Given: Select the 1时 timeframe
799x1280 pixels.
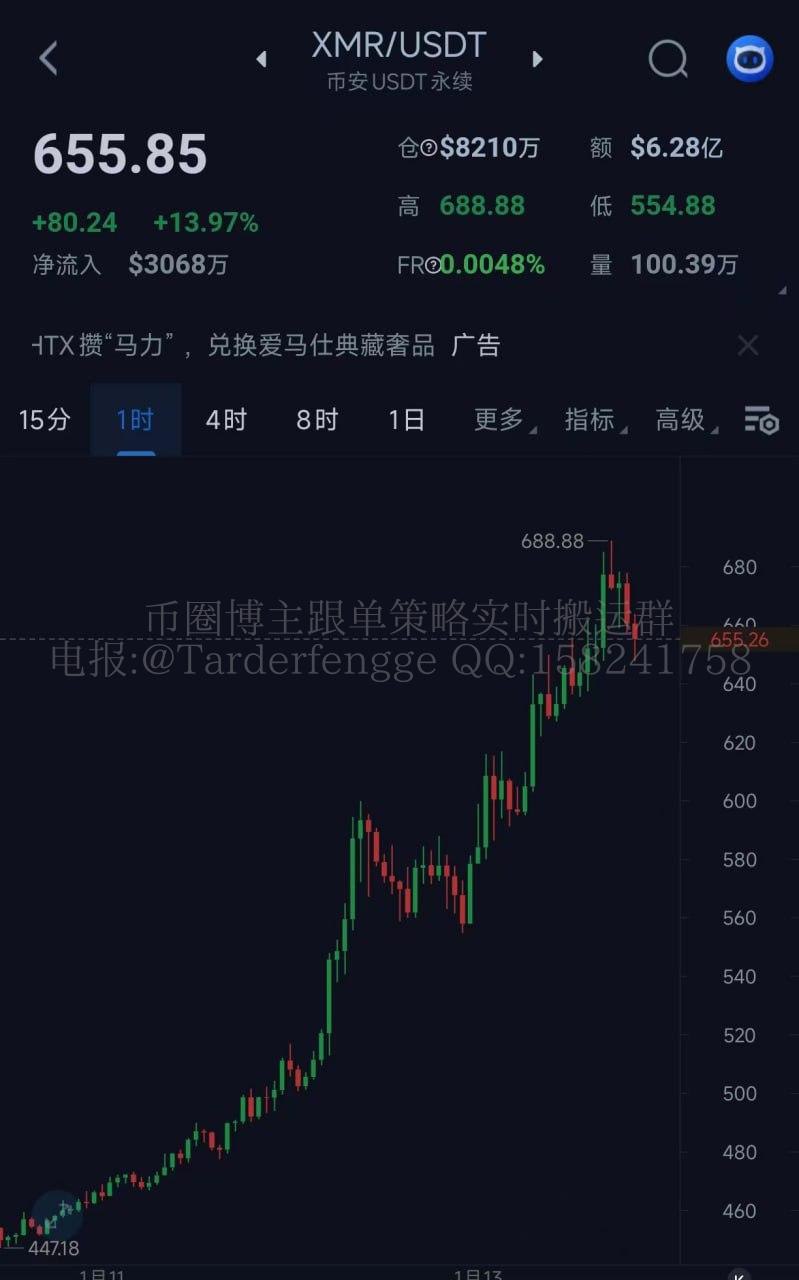Looking at the screenshot, I should (135, 420).
